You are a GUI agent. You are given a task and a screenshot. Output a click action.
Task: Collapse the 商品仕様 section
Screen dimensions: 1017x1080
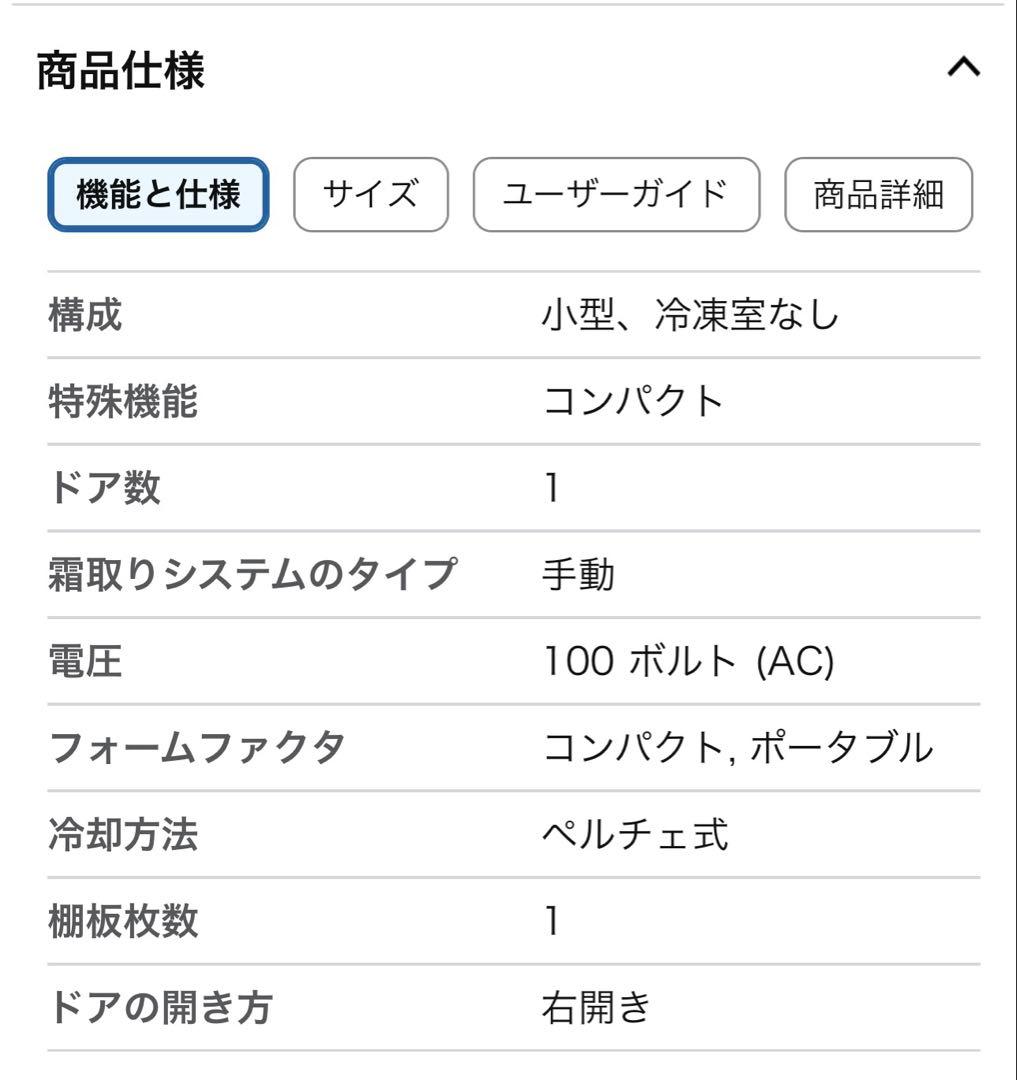tap(963, 68)
